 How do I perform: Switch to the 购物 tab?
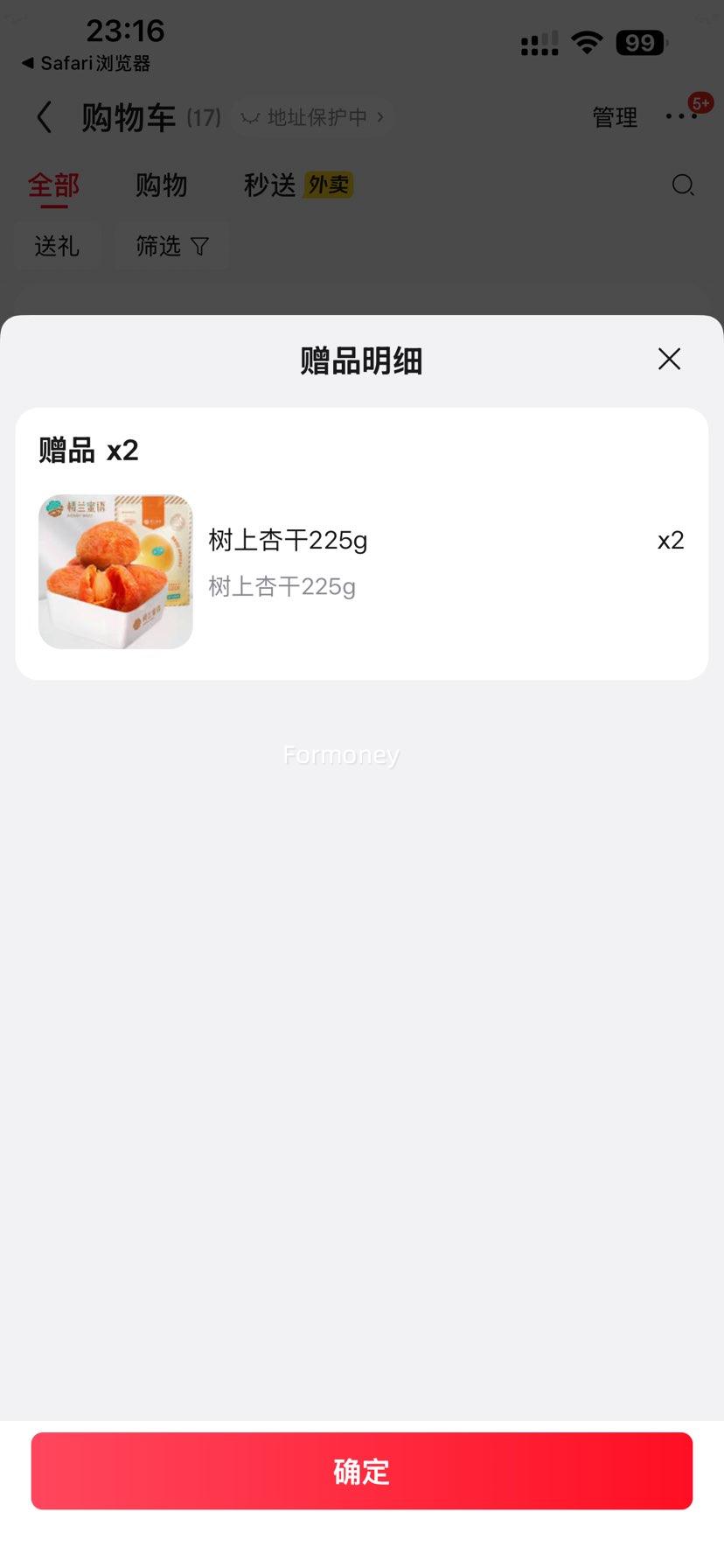tap(161, 185)
